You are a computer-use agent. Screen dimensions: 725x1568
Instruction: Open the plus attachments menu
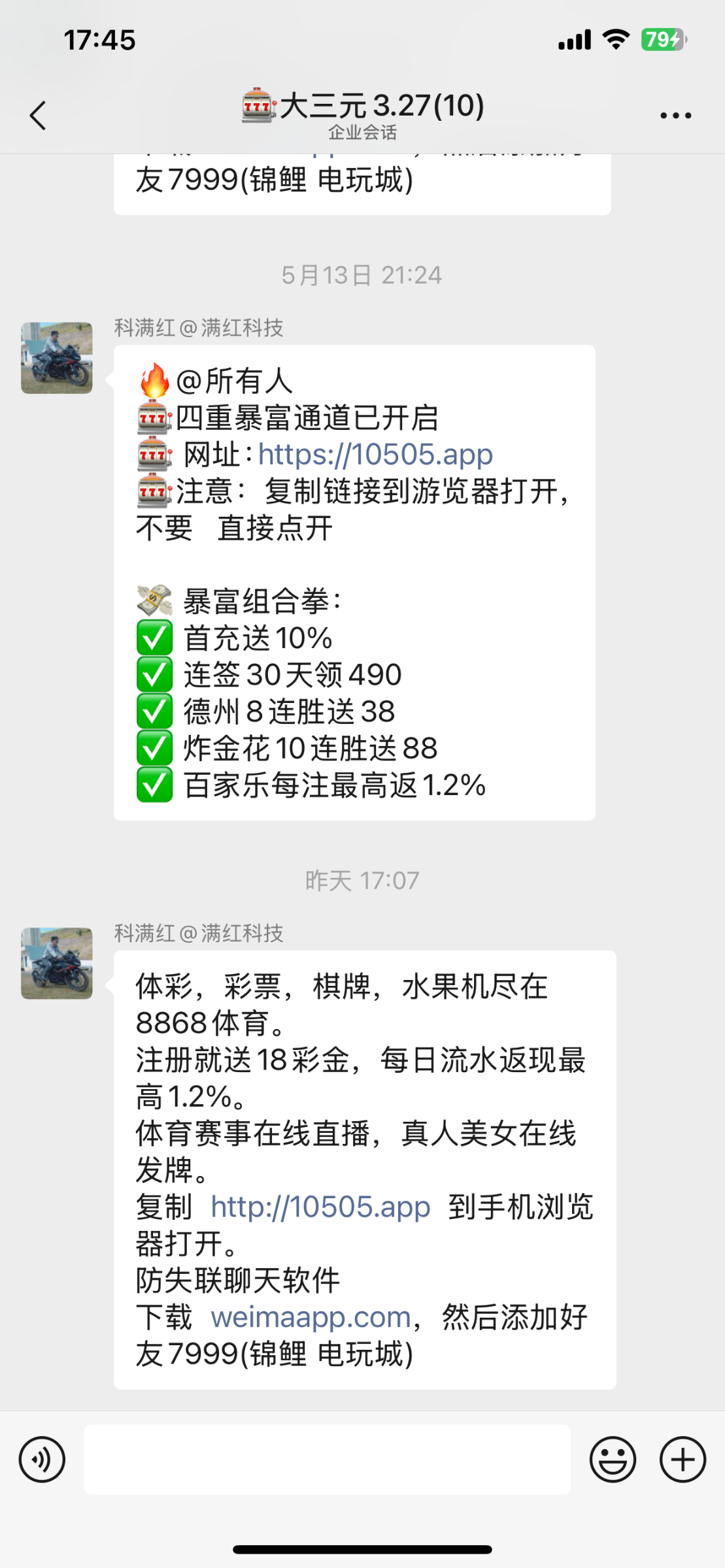coord(683,1459)
